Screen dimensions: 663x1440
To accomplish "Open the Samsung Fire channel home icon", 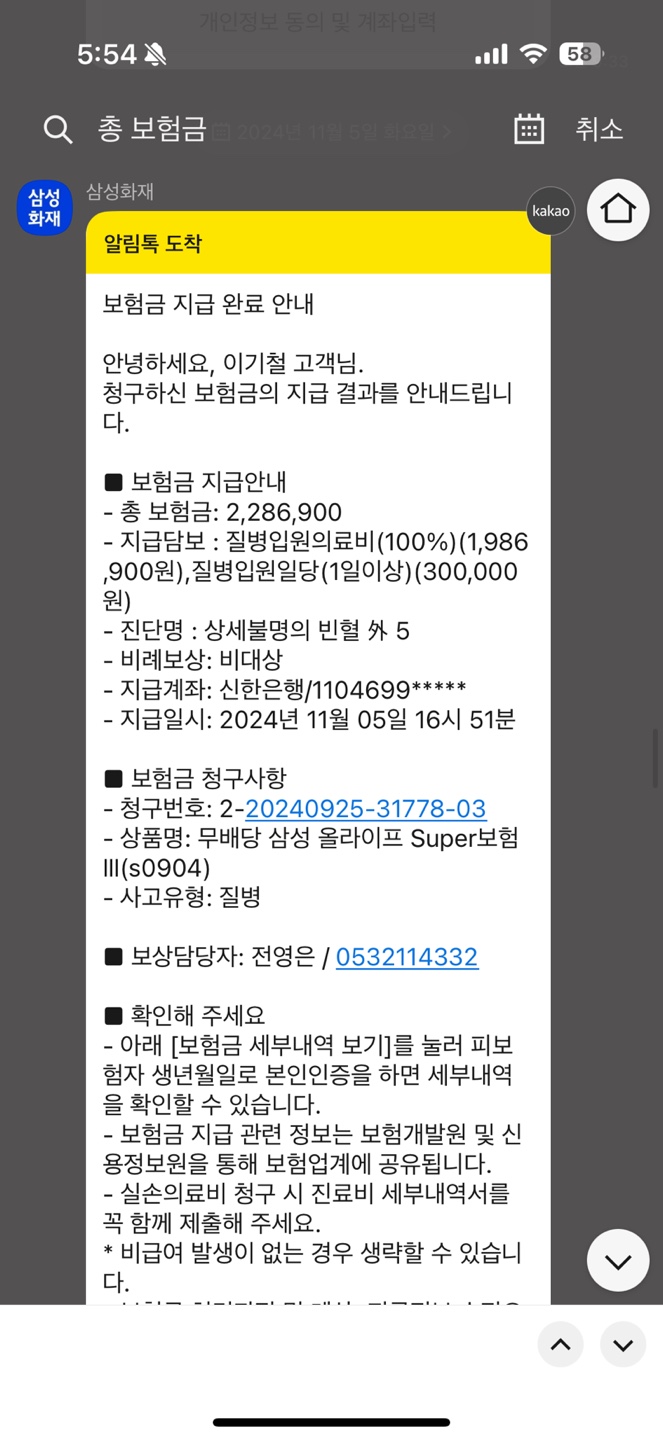I will click(x=618, y=210).
